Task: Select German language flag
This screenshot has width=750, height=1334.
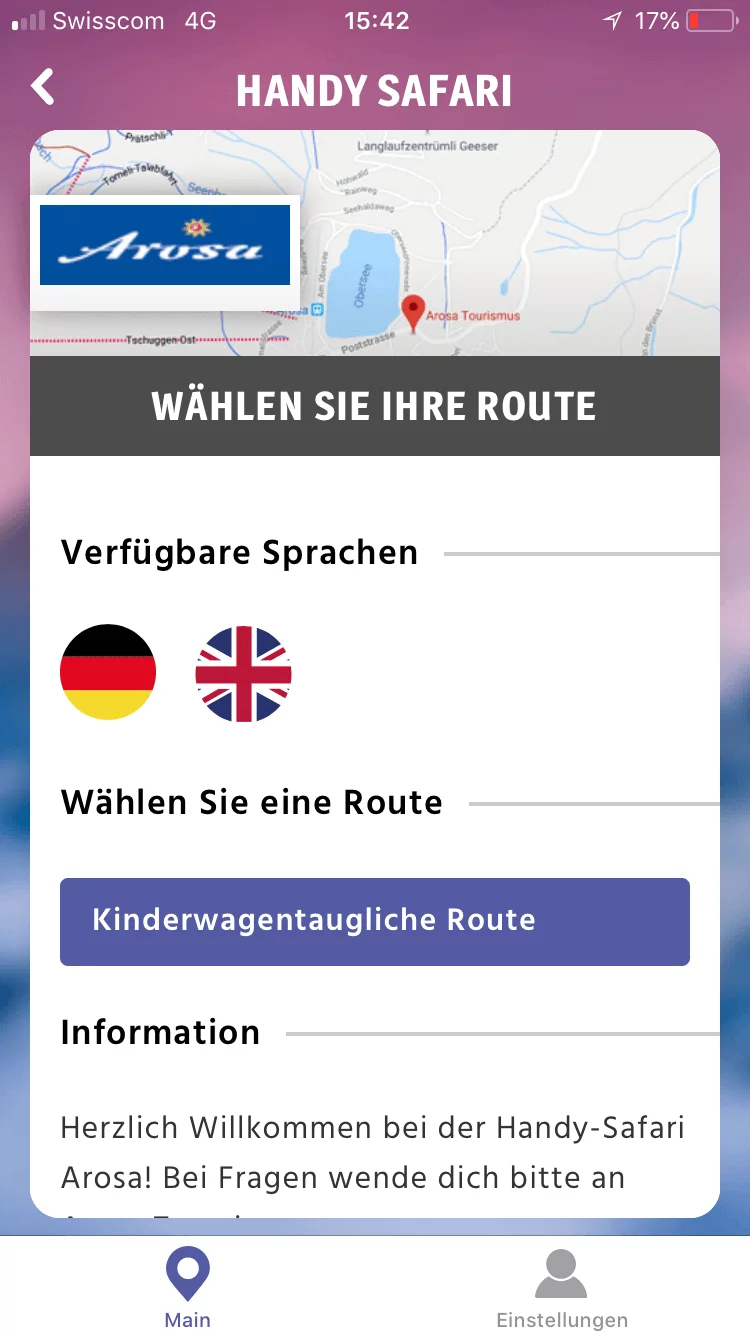Action: (108, 672)
